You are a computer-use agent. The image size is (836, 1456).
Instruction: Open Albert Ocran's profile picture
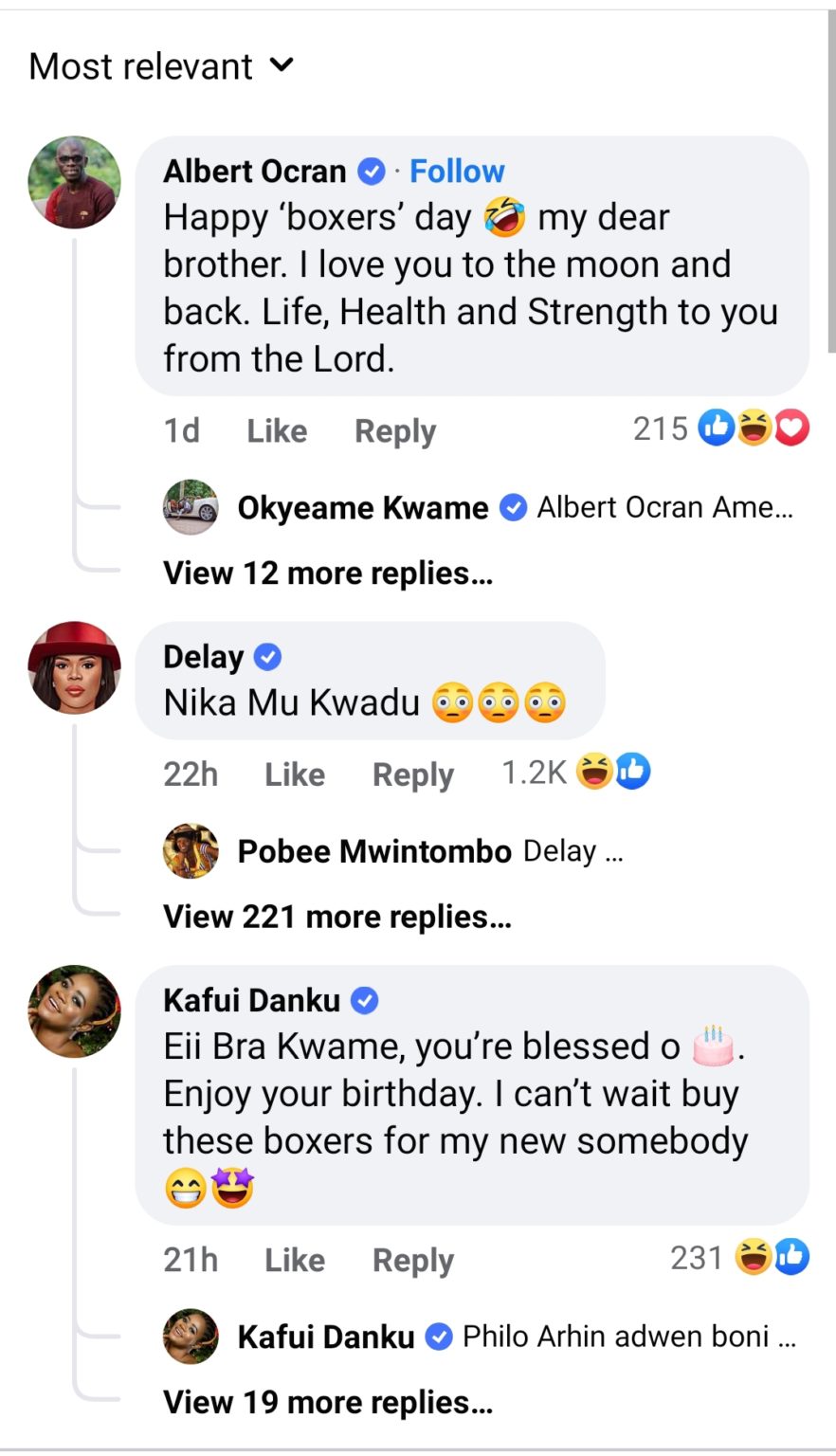[x=75, y=183]
